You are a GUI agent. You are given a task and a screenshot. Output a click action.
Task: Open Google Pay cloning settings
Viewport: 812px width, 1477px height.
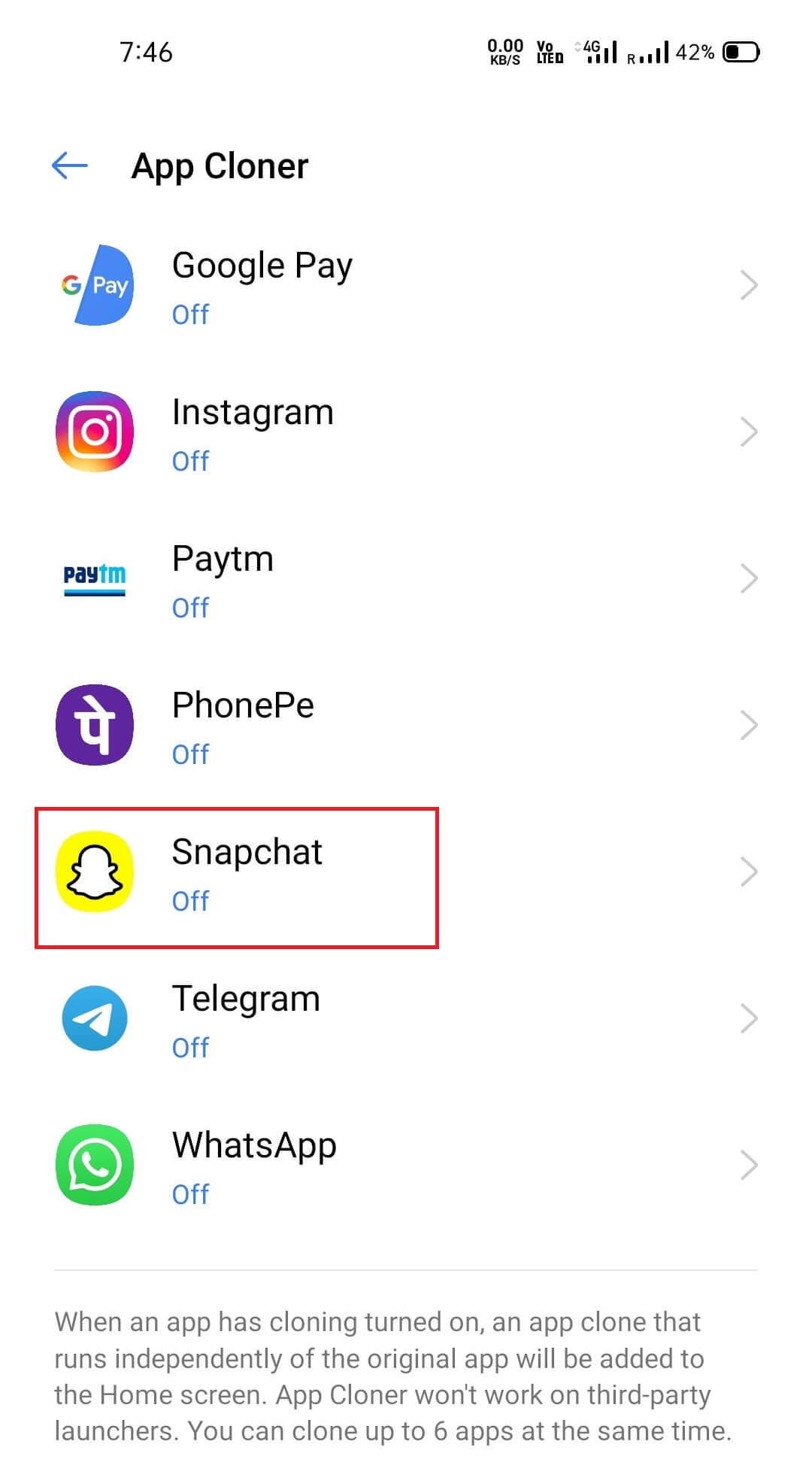[x=406, y=286]
